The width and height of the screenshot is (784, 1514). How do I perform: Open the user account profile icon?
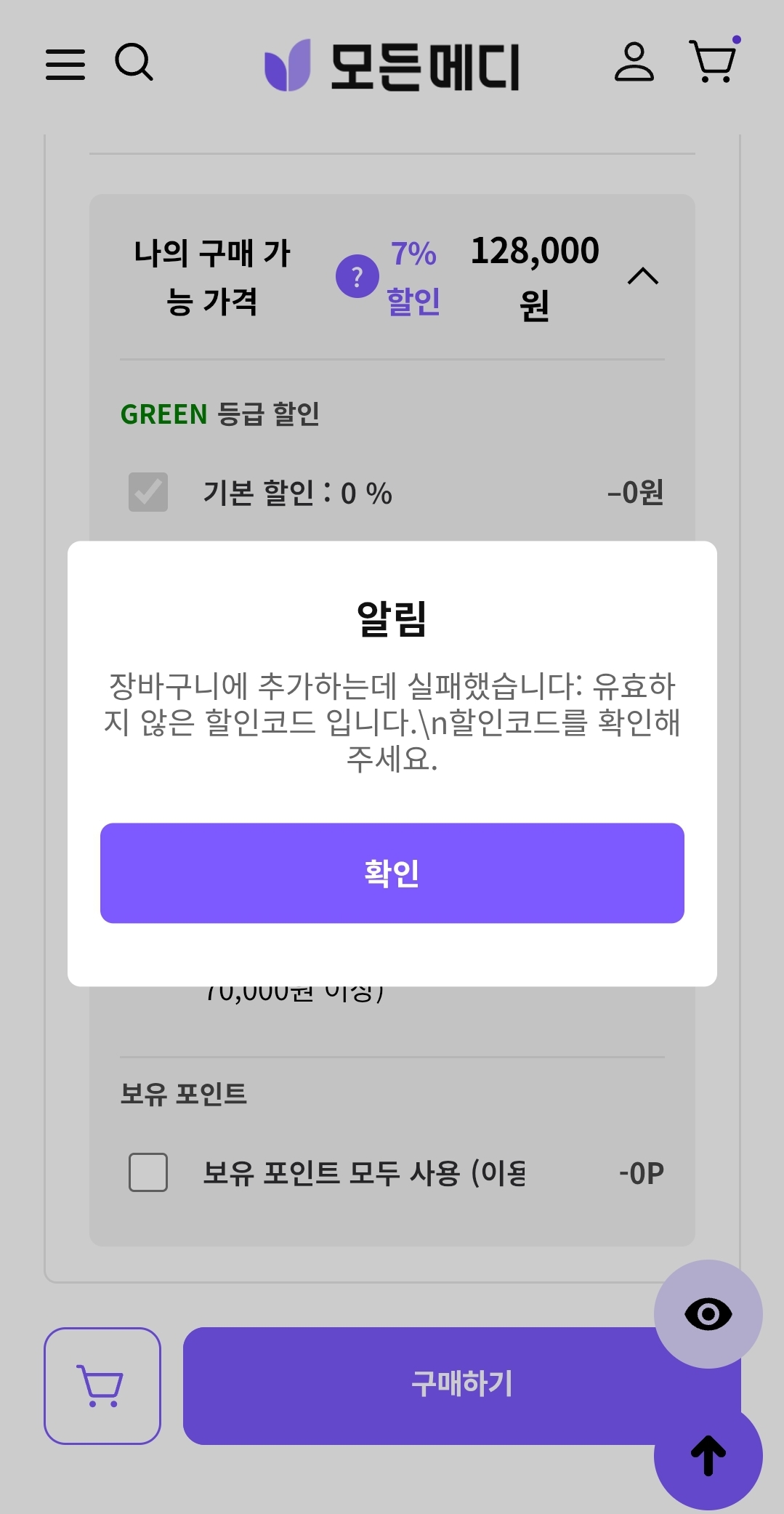(x=634, y=62)
